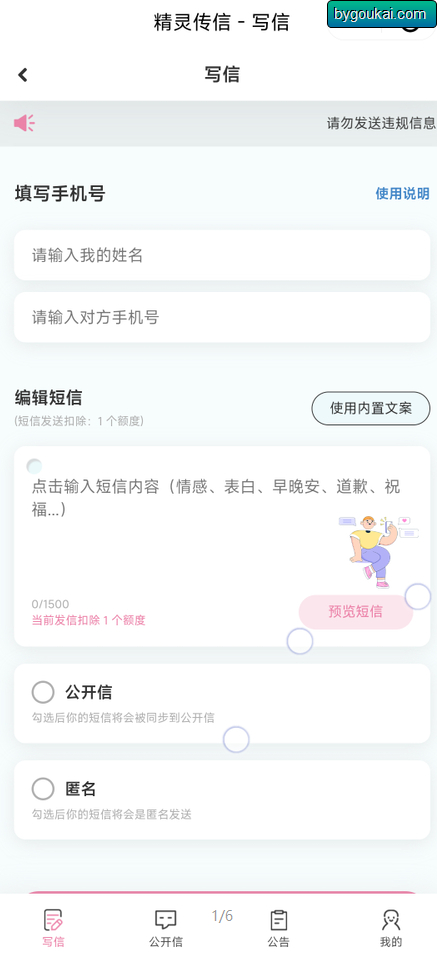Open the 公告 tab
The image size is (437, 958).
click(279, 927)
